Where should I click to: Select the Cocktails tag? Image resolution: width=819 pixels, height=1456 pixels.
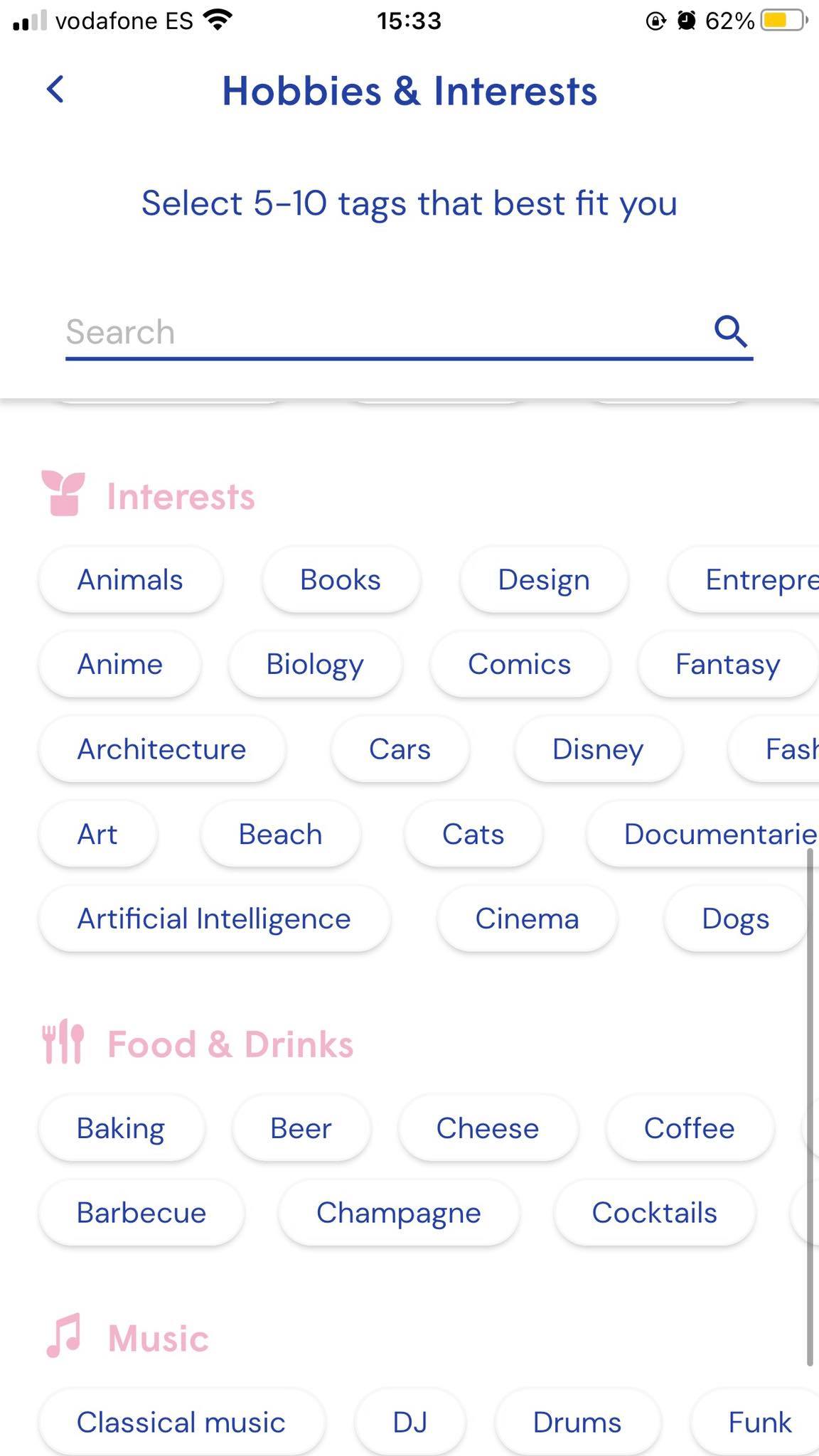tap(654, 1213)
